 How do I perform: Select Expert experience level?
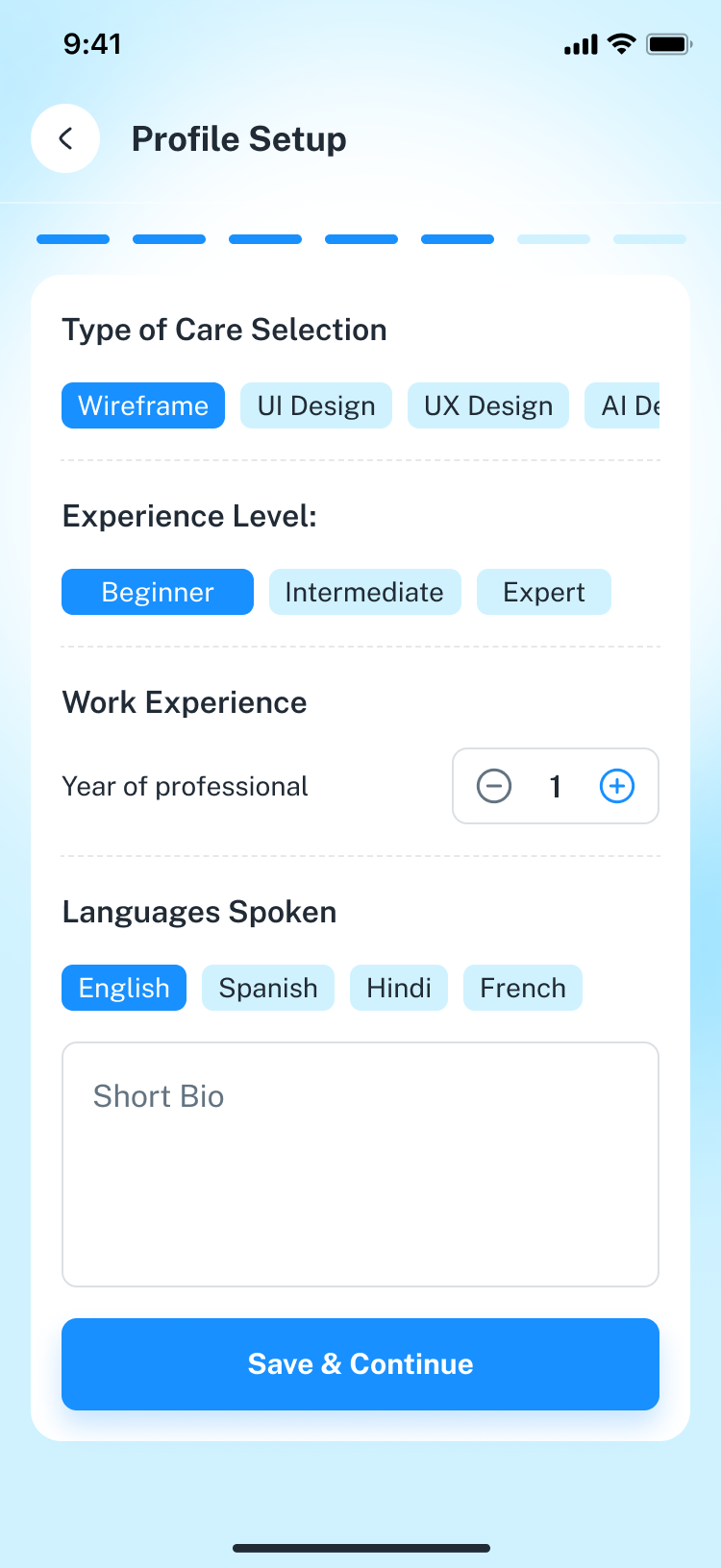544,592
